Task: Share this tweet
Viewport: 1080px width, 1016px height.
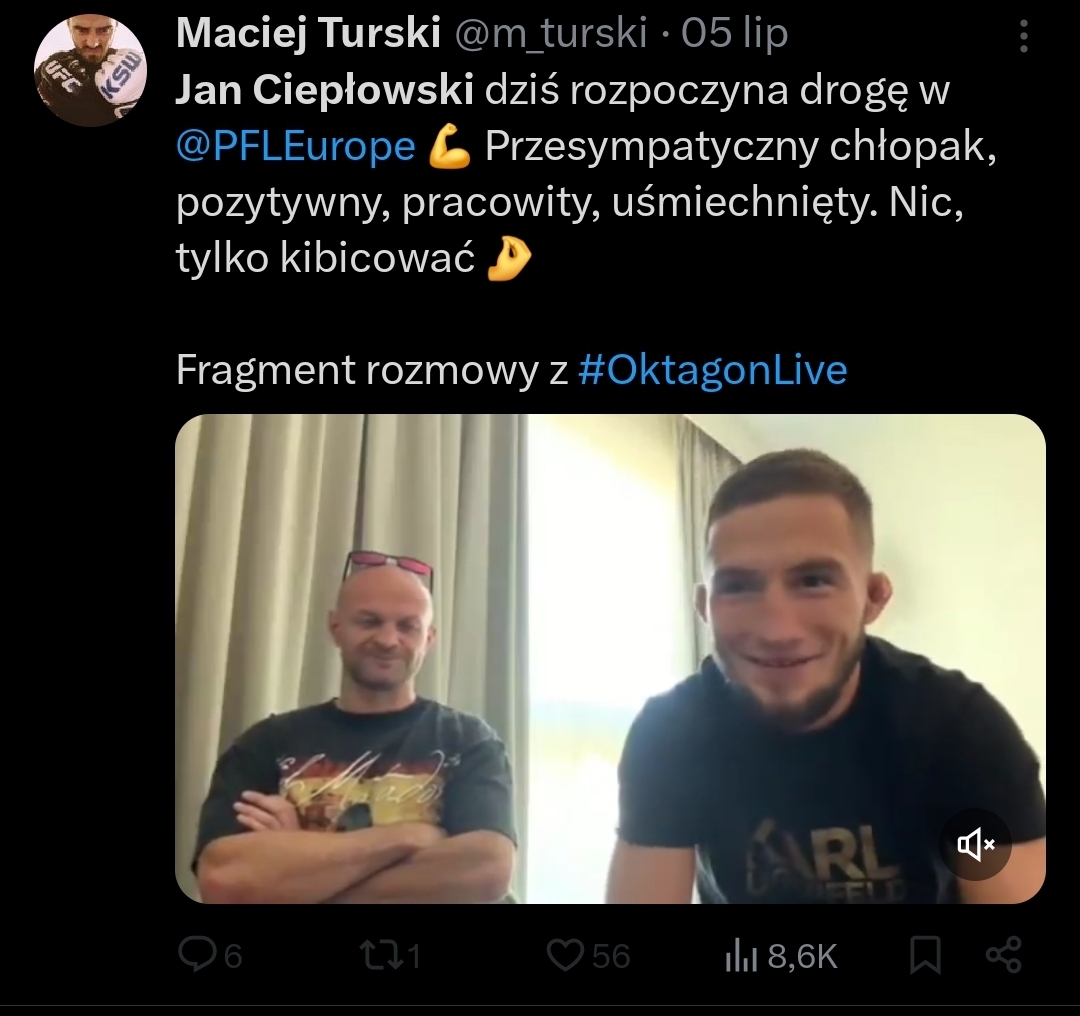Action: point(1003,956)
